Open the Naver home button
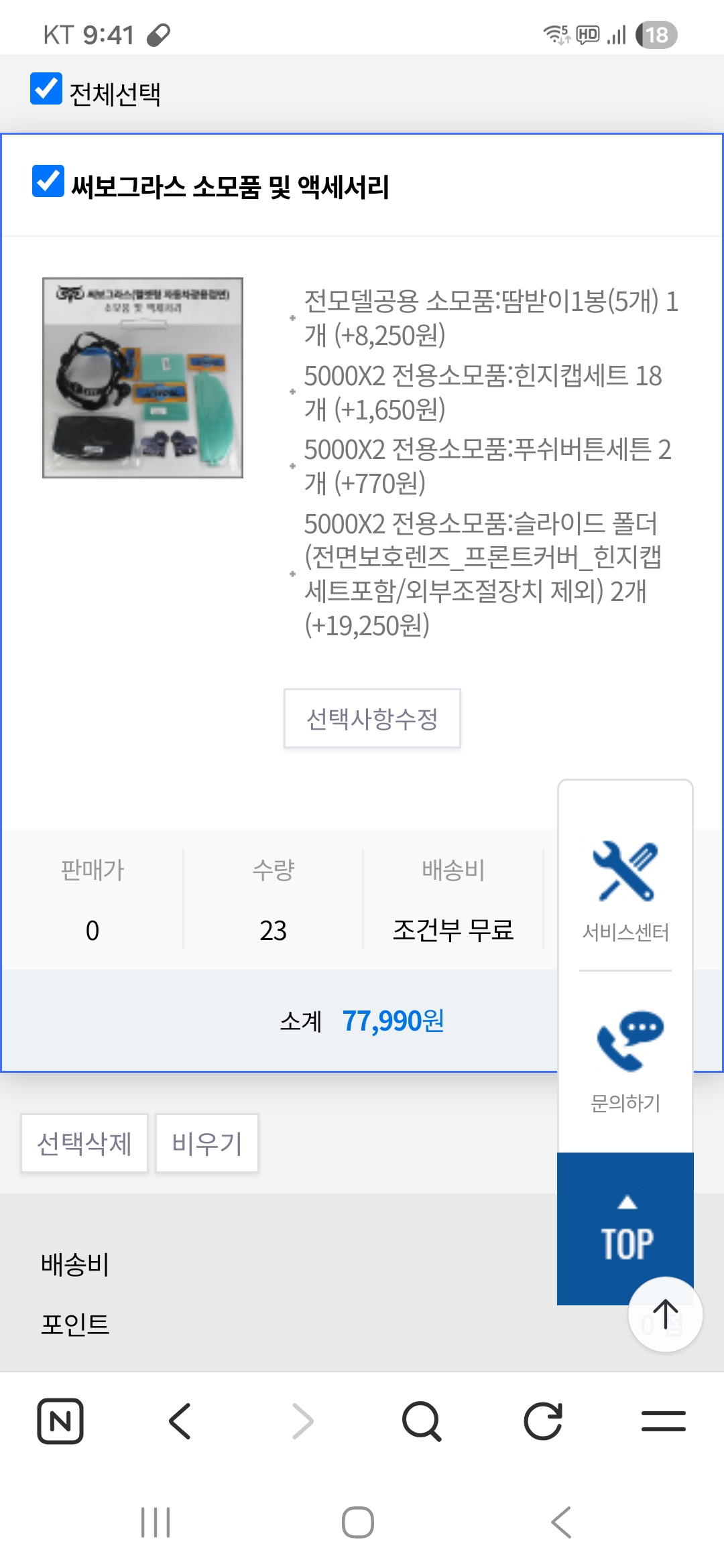The height and width of the screenshot is (1568, 724). (x=60, y=1421)
